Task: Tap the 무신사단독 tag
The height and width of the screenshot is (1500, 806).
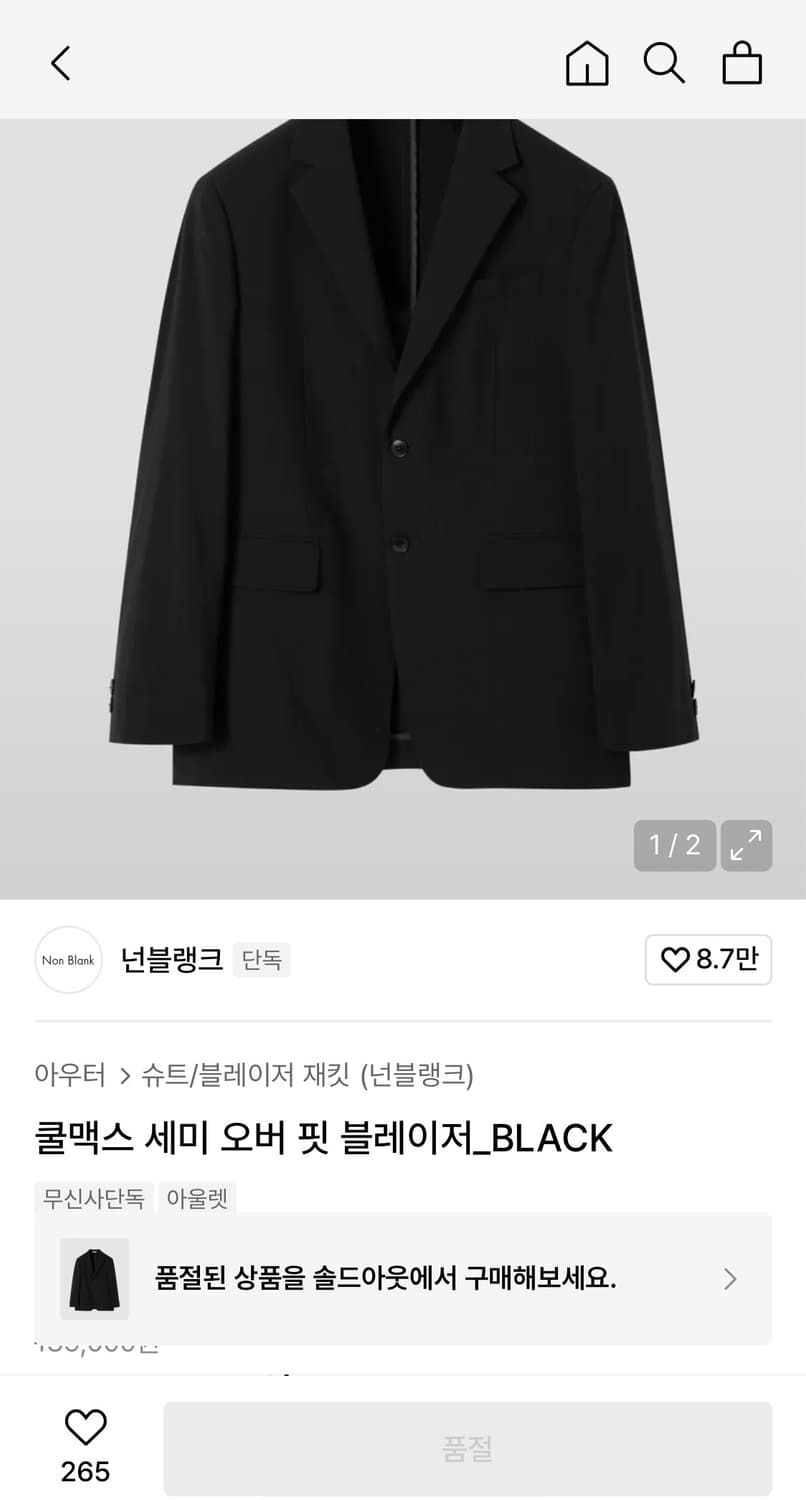Action: pos(93,1198)
